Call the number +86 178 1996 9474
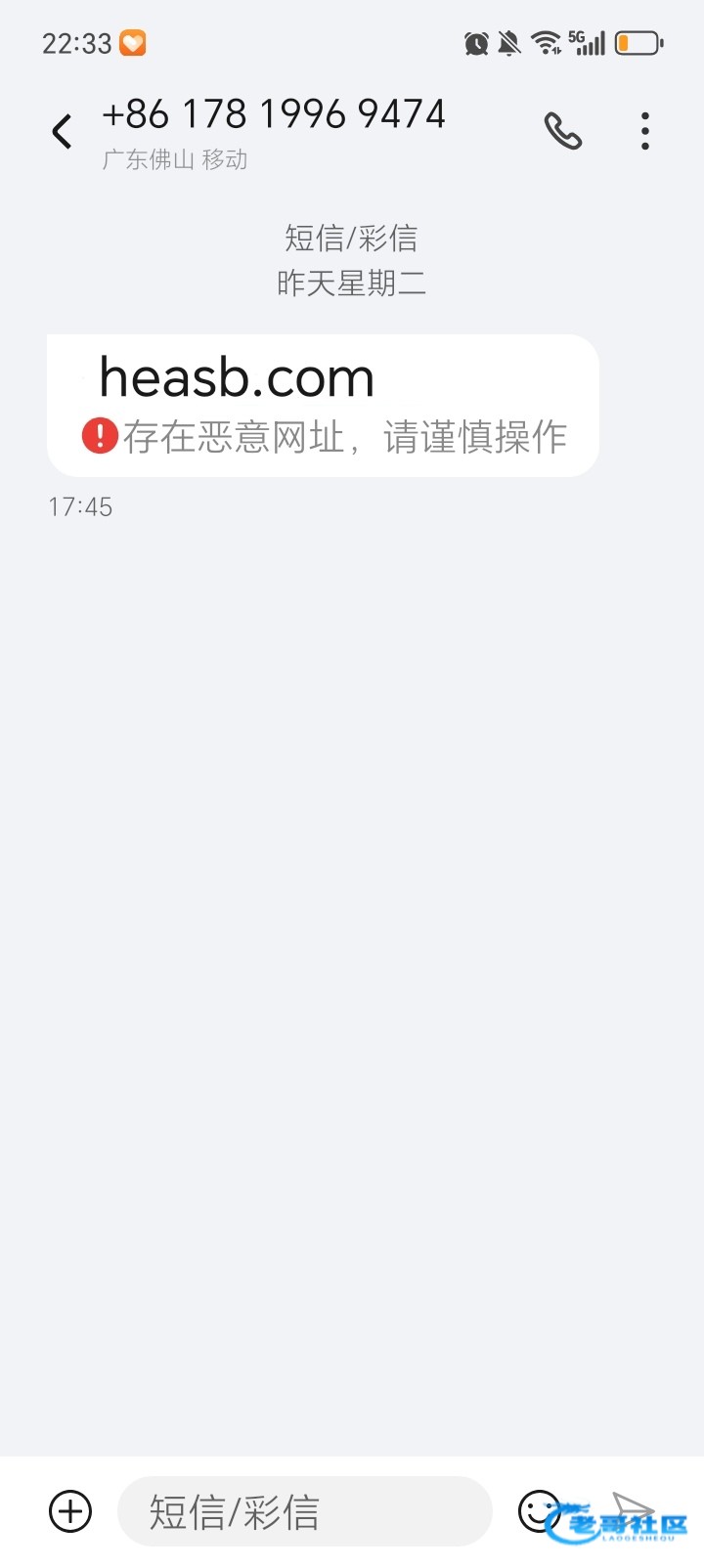The height and width of the screenshot is (1568, 704). [563, 131]
